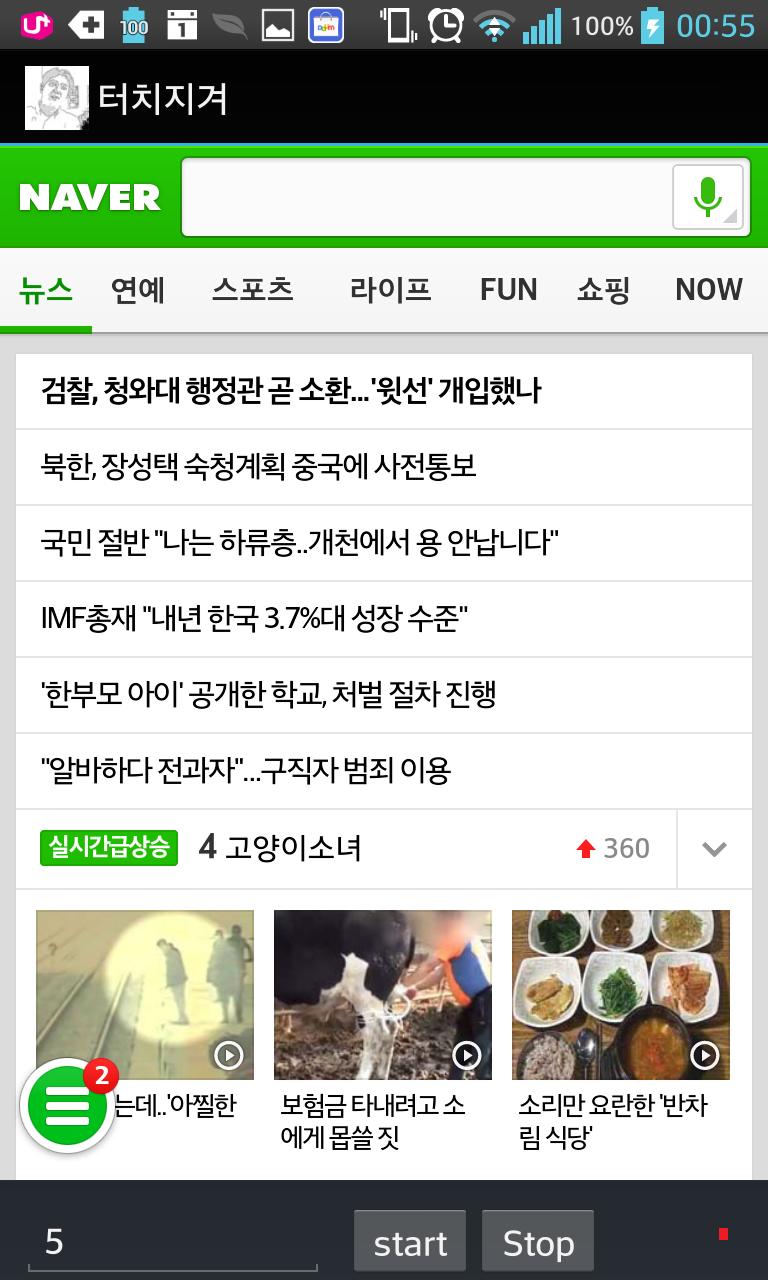Open the green floating menu button
Viewport: 768px width, 1280px height.
tap(67, 1106)
